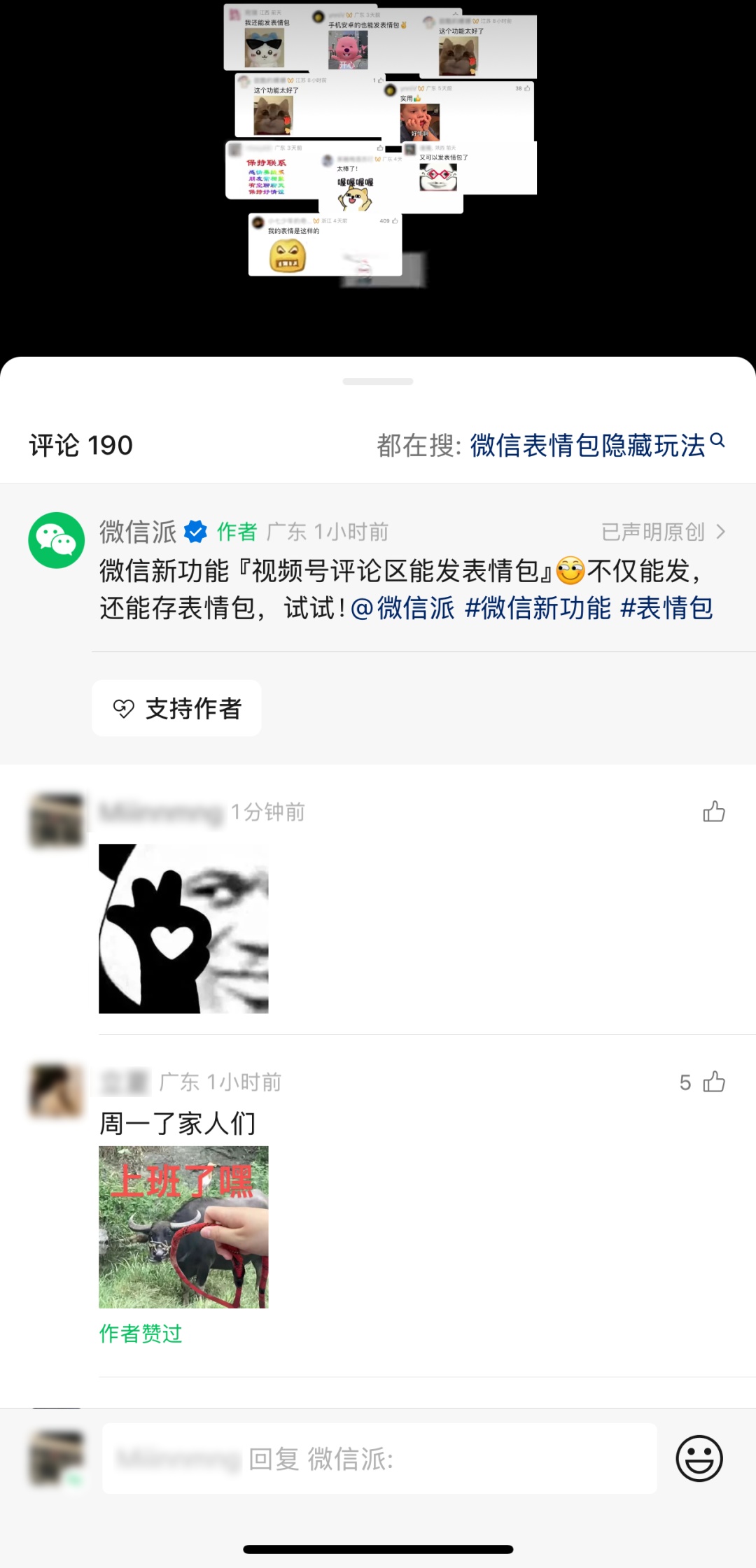Open hashtag #表情包
The width and height of the screenshot is (756, 1568).
668,609
